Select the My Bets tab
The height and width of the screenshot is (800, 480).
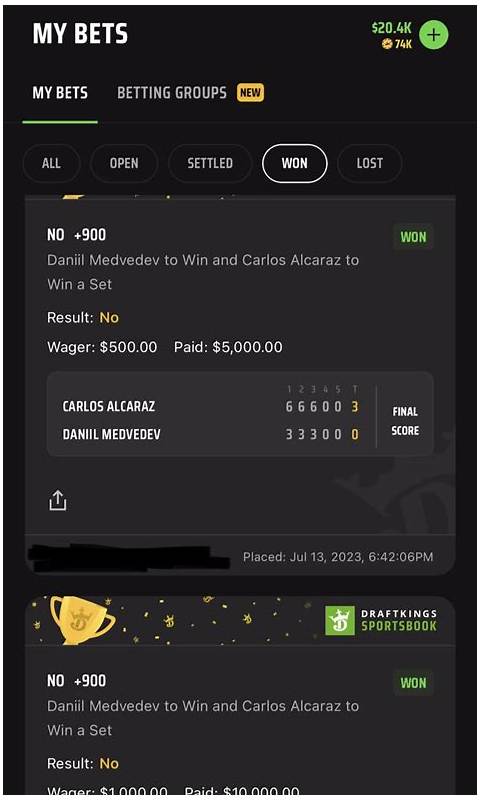coord(60,93)
